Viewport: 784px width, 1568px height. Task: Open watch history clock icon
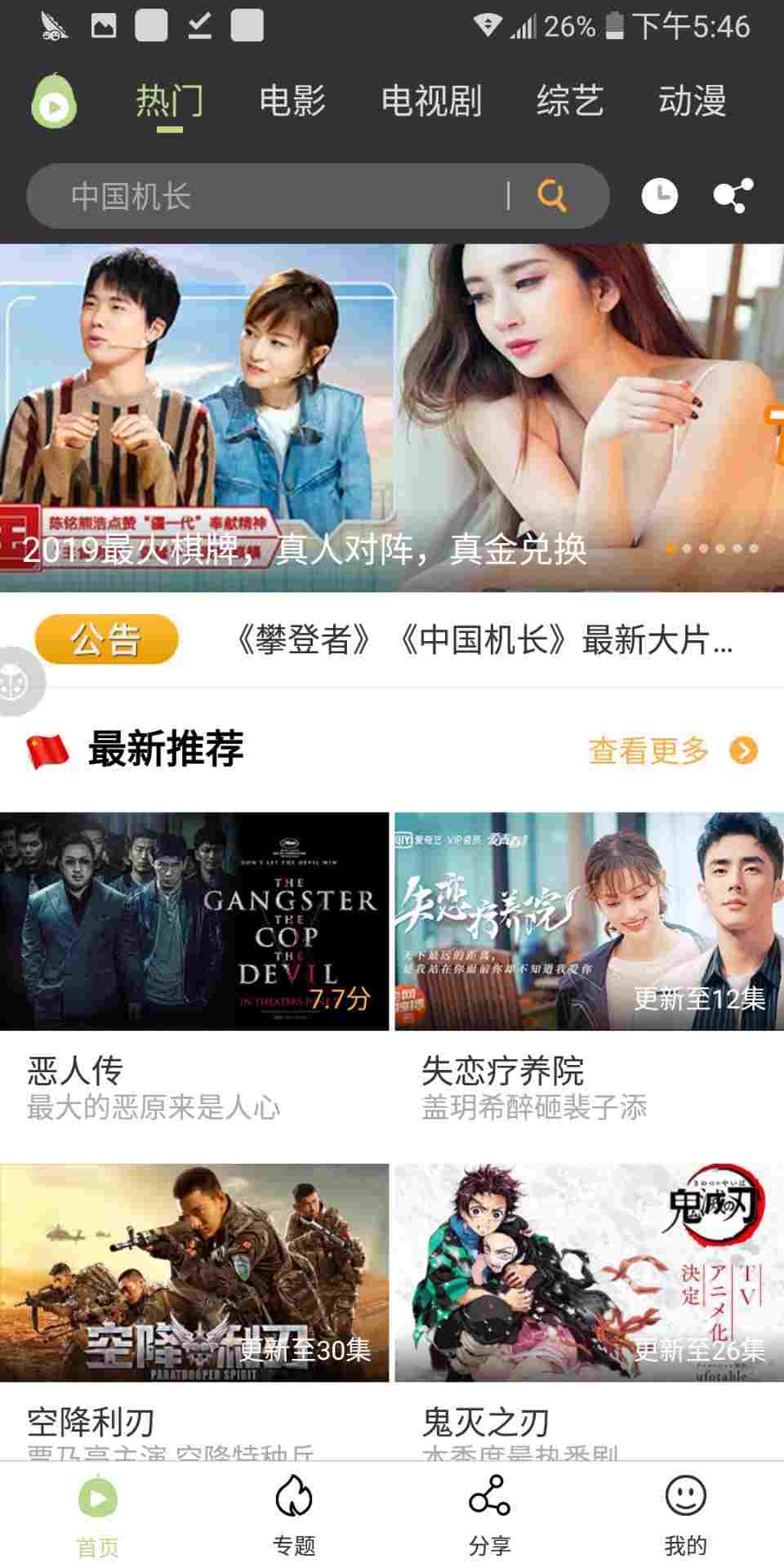[659, 196]
